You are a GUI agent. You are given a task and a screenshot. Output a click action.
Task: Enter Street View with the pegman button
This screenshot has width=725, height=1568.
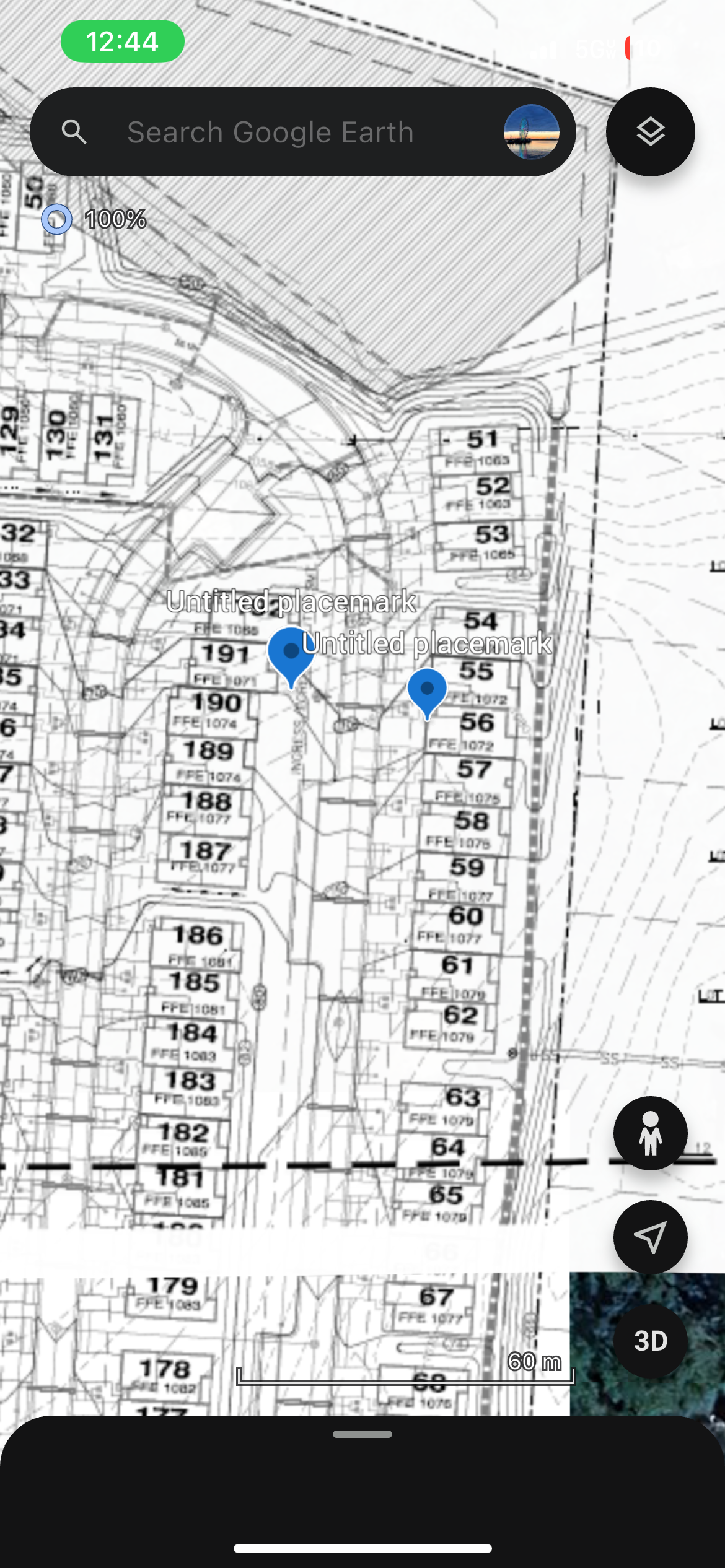(650, 1133)
